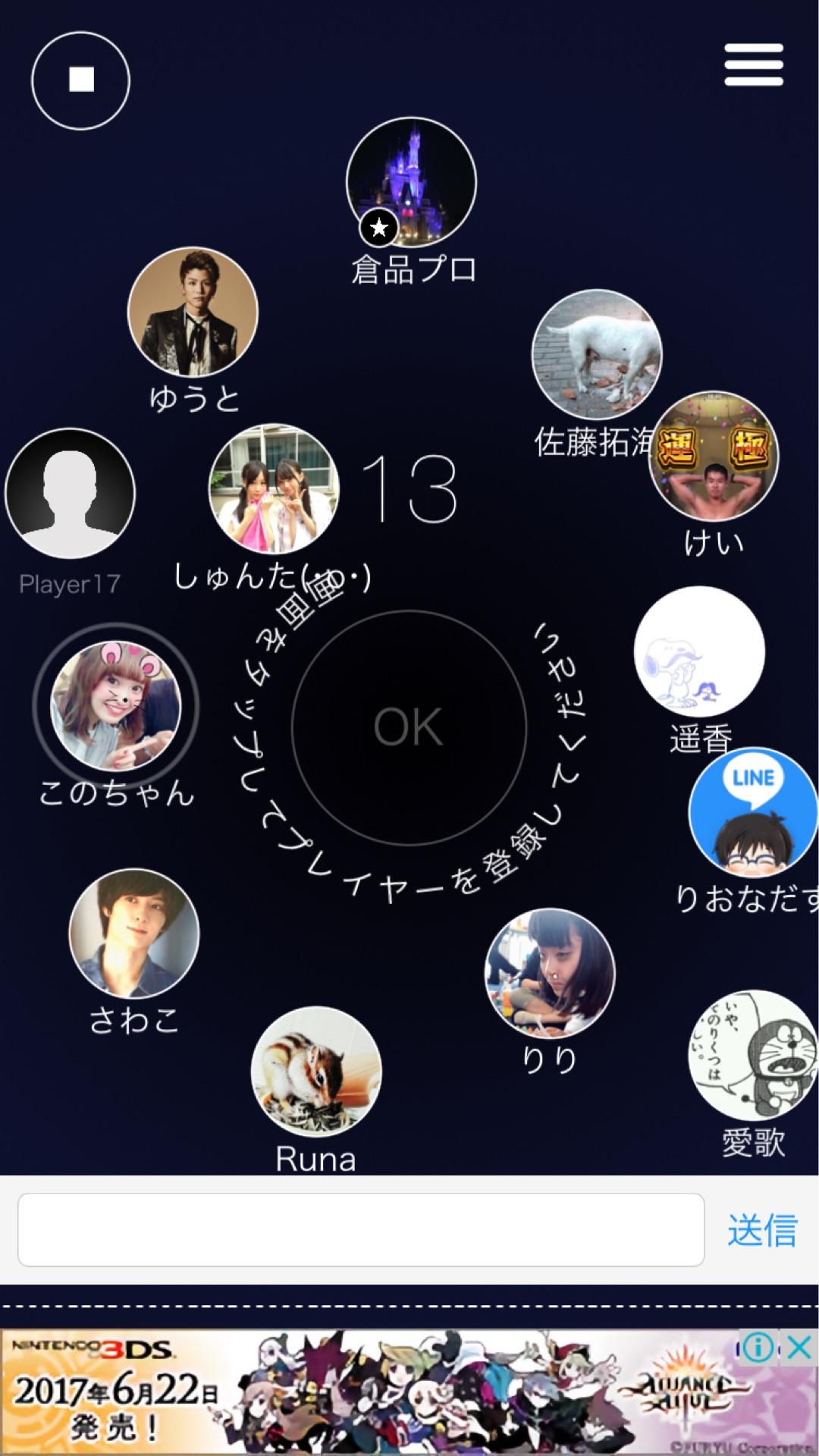Tap the けい player avatar
819x1456 pixels.
(x=714, y=458)
